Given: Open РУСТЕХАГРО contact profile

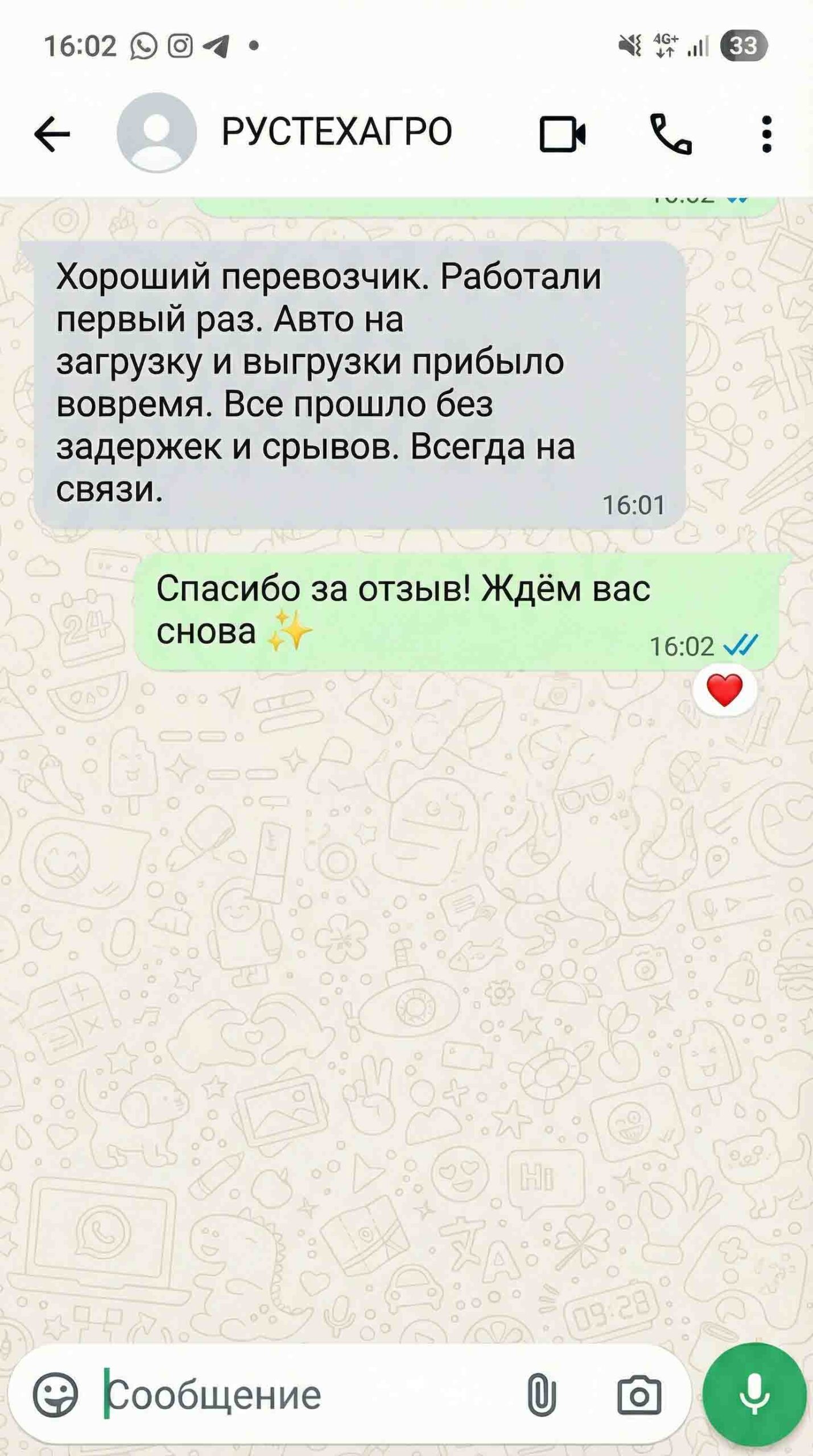Looking at the screenshot, I should pyautogui.click(x=336, y=132).
